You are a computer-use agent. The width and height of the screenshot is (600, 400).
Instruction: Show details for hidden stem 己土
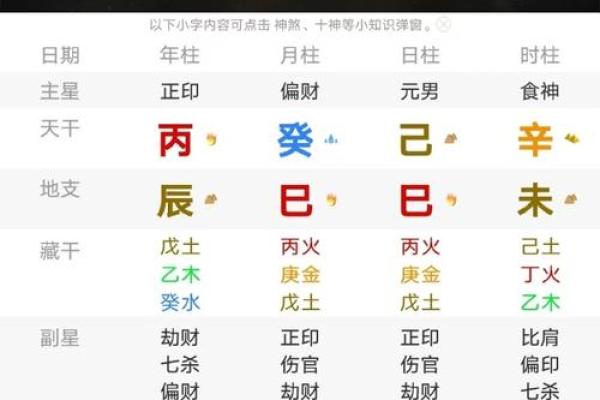coord(540,247)
